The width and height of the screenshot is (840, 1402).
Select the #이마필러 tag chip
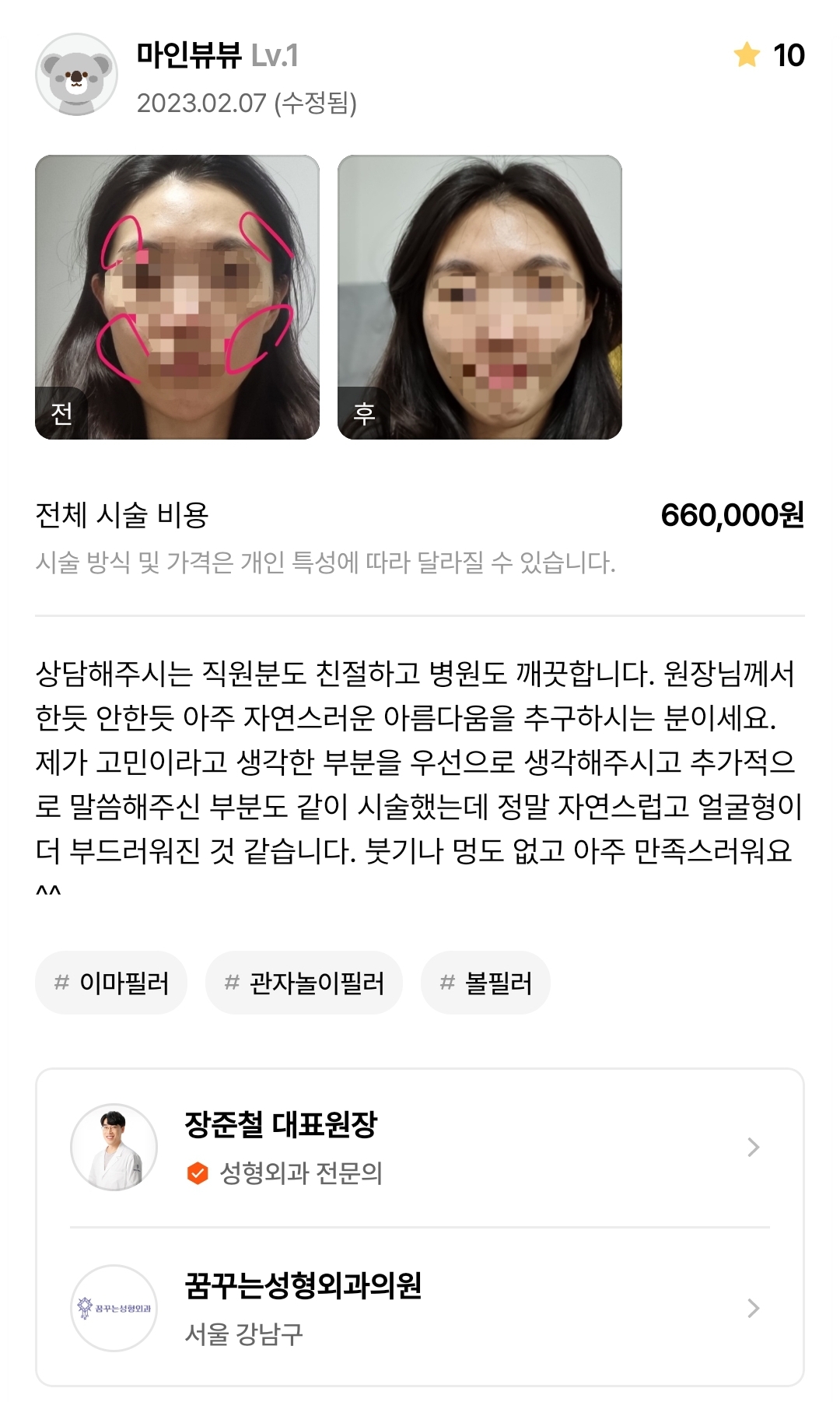(x=111, y=983)
